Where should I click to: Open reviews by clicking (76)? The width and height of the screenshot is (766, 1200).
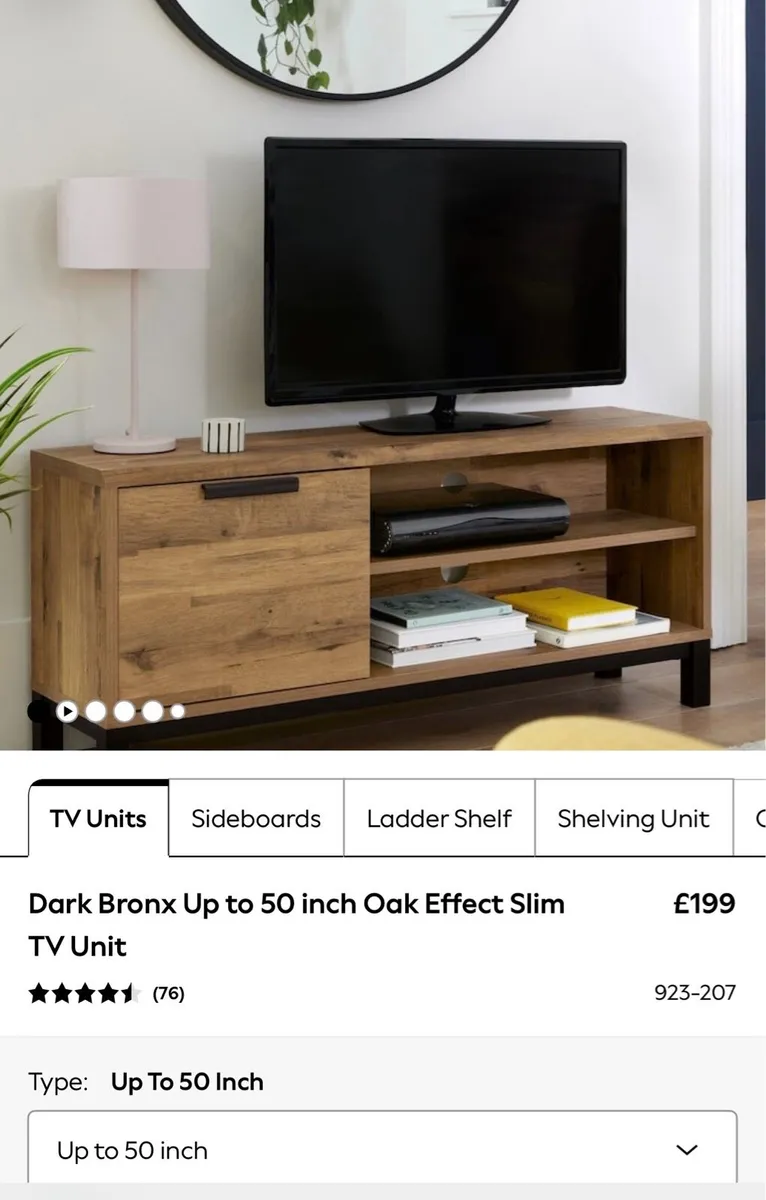[168, 993]
